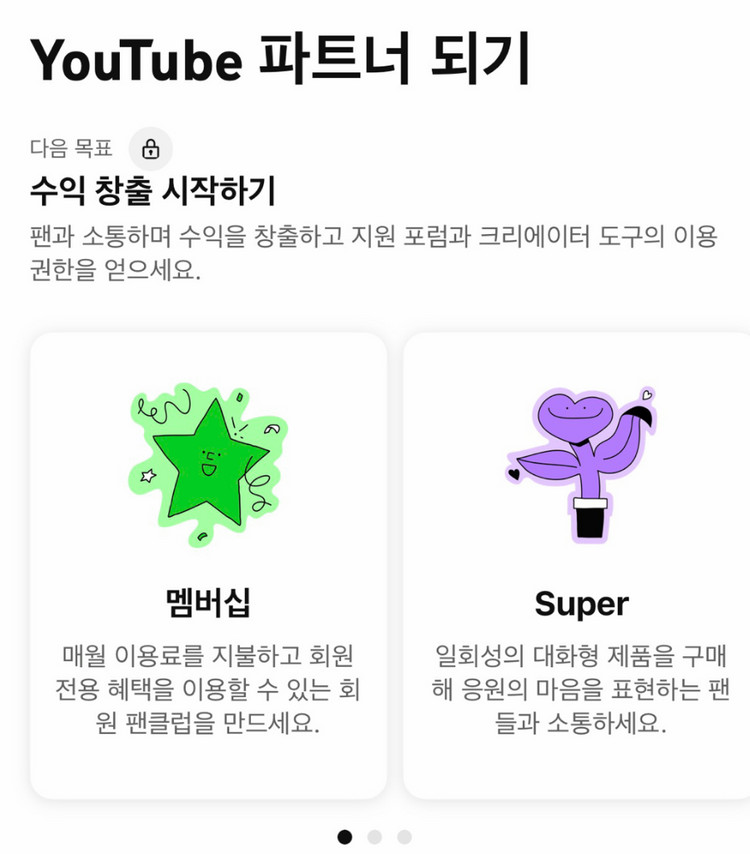Tap the lock icon beside 다음 목표
The height and width of the screenshot is (854, 750).
pyautogui.click(x=151, y=150)
